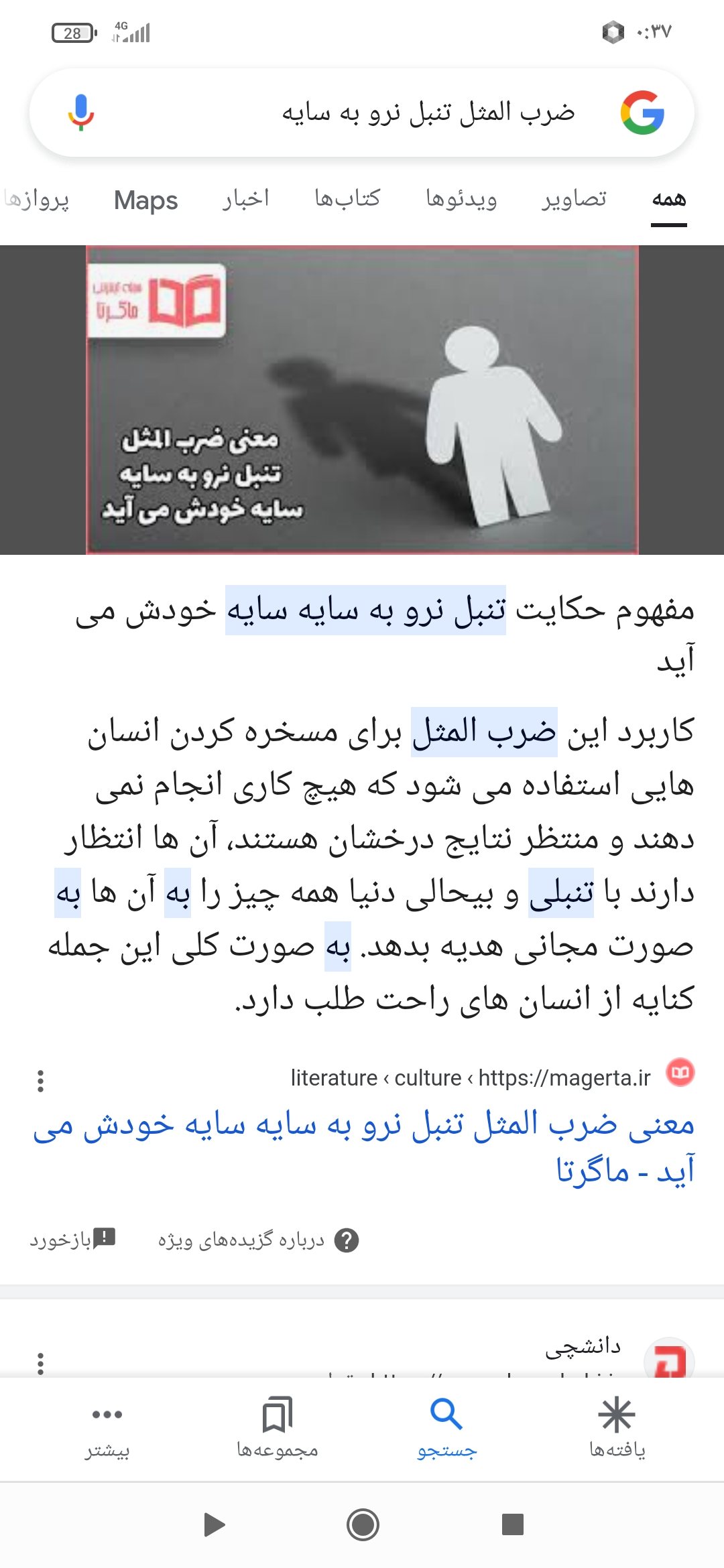Open the featured snippet image

pyautogui.click(x=362, y=400)
